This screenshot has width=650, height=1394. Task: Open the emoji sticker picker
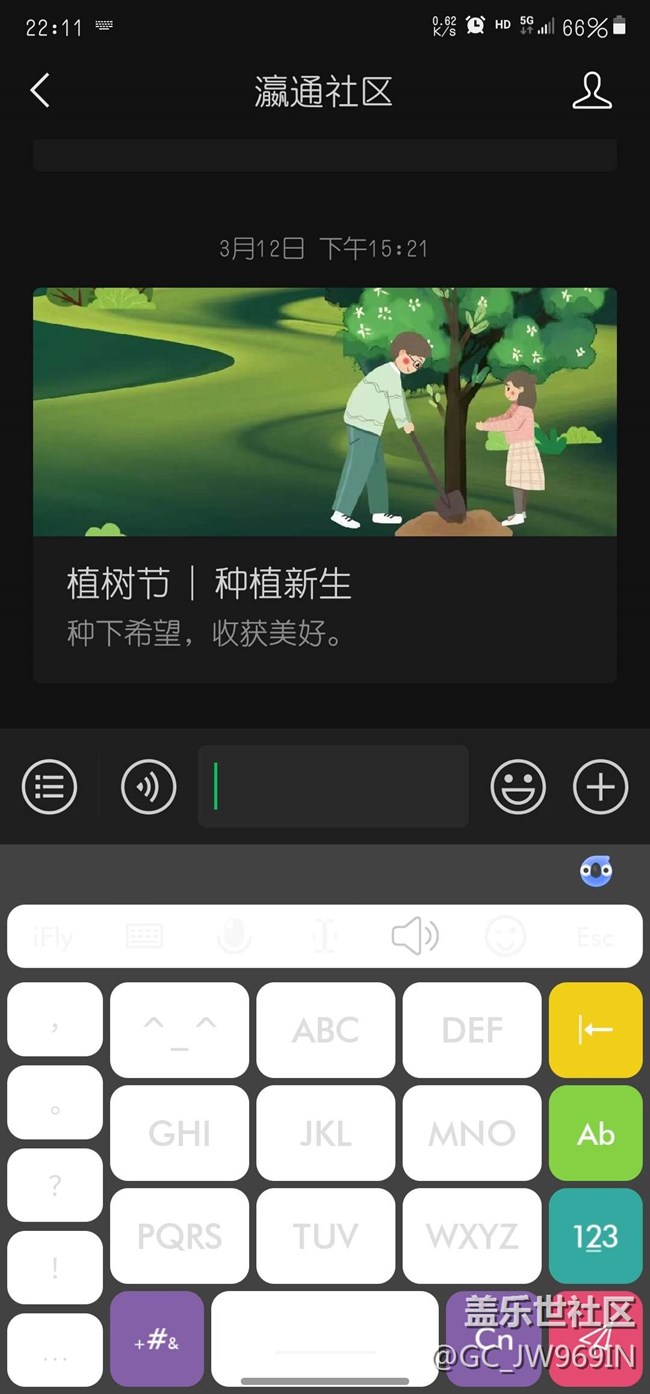click(x=517, y=787)
